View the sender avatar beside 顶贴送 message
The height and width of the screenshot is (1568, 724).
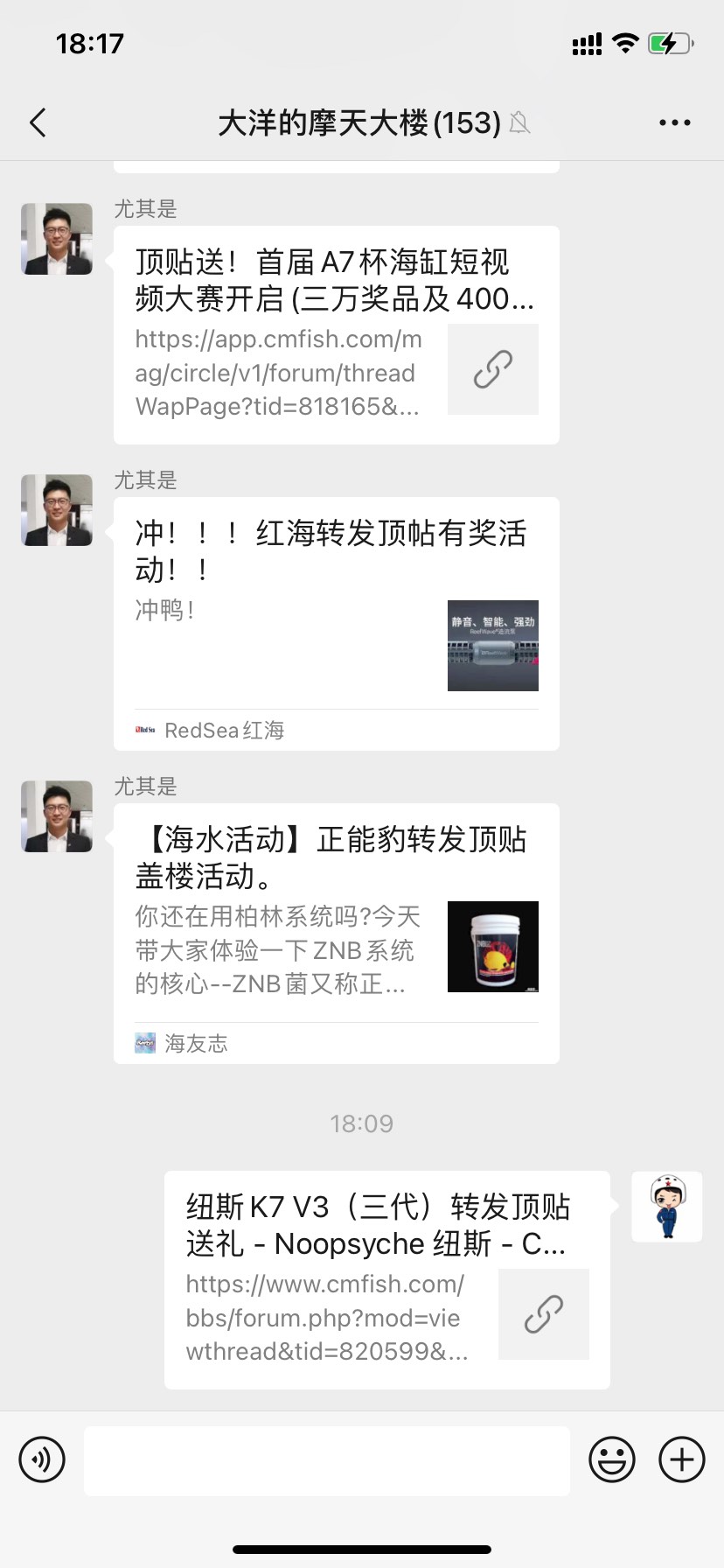click(57, 239)
